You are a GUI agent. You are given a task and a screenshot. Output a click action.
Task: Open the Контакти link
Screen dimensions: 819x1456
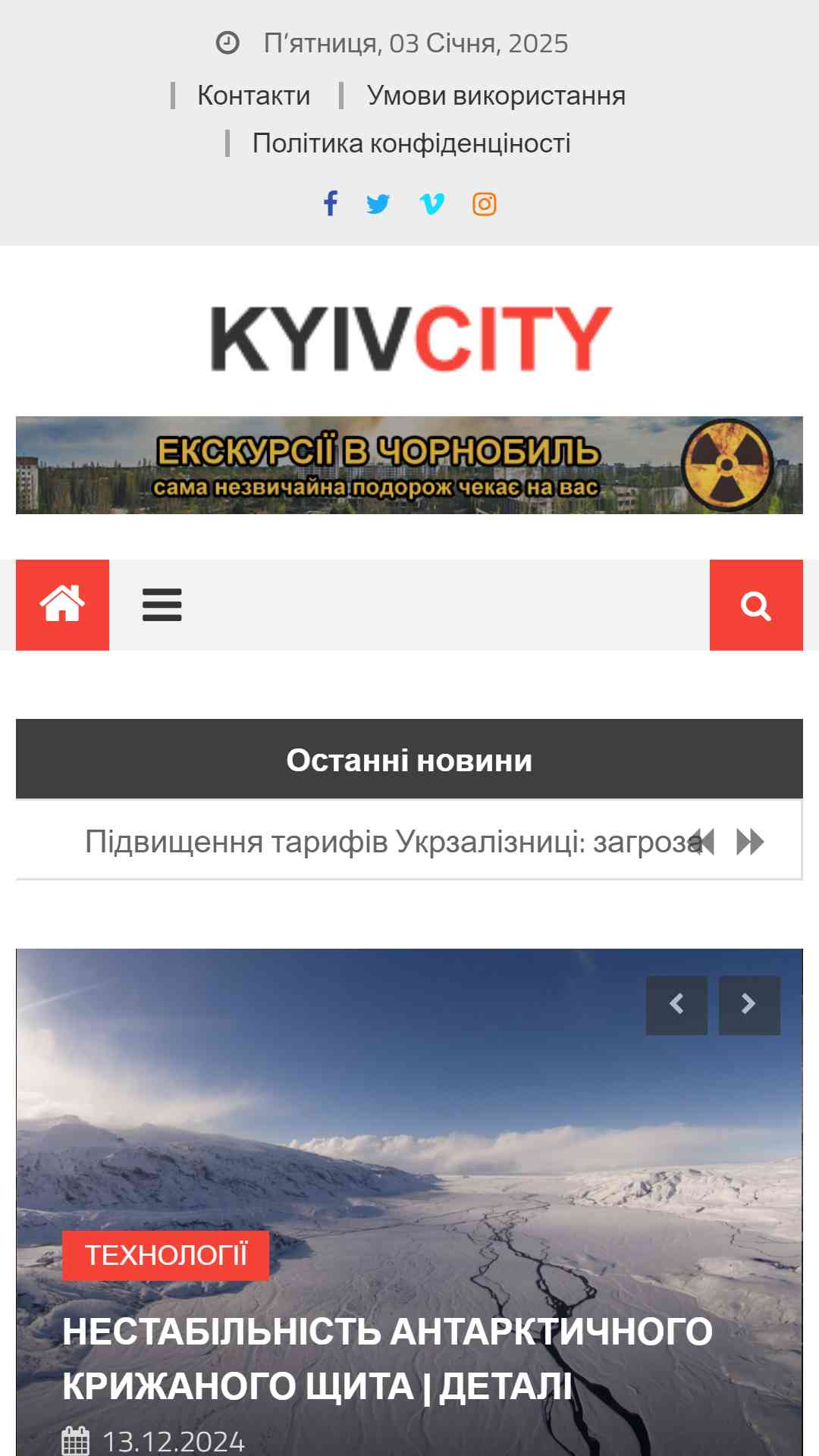tap(253, 96)
